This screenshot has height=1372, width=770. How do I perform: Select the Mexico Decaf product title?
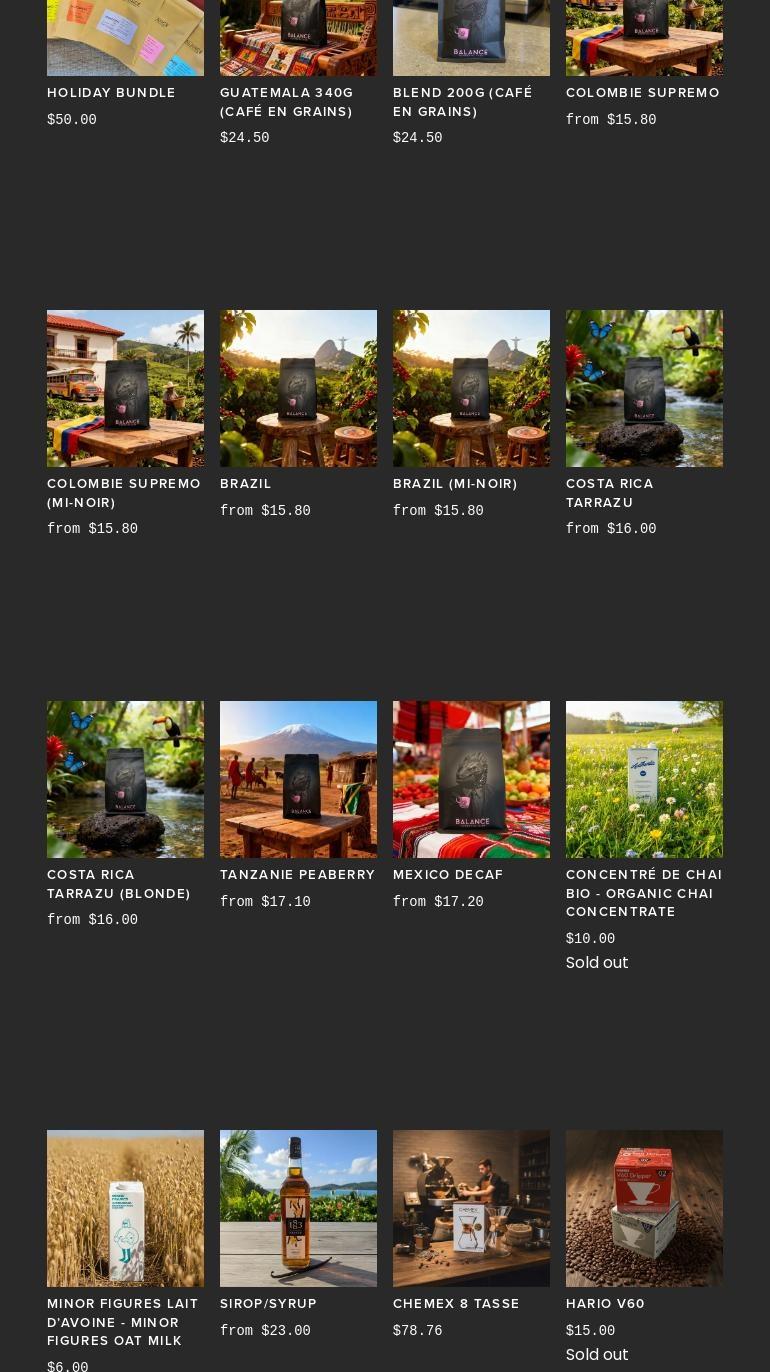(x=448, y=874)
